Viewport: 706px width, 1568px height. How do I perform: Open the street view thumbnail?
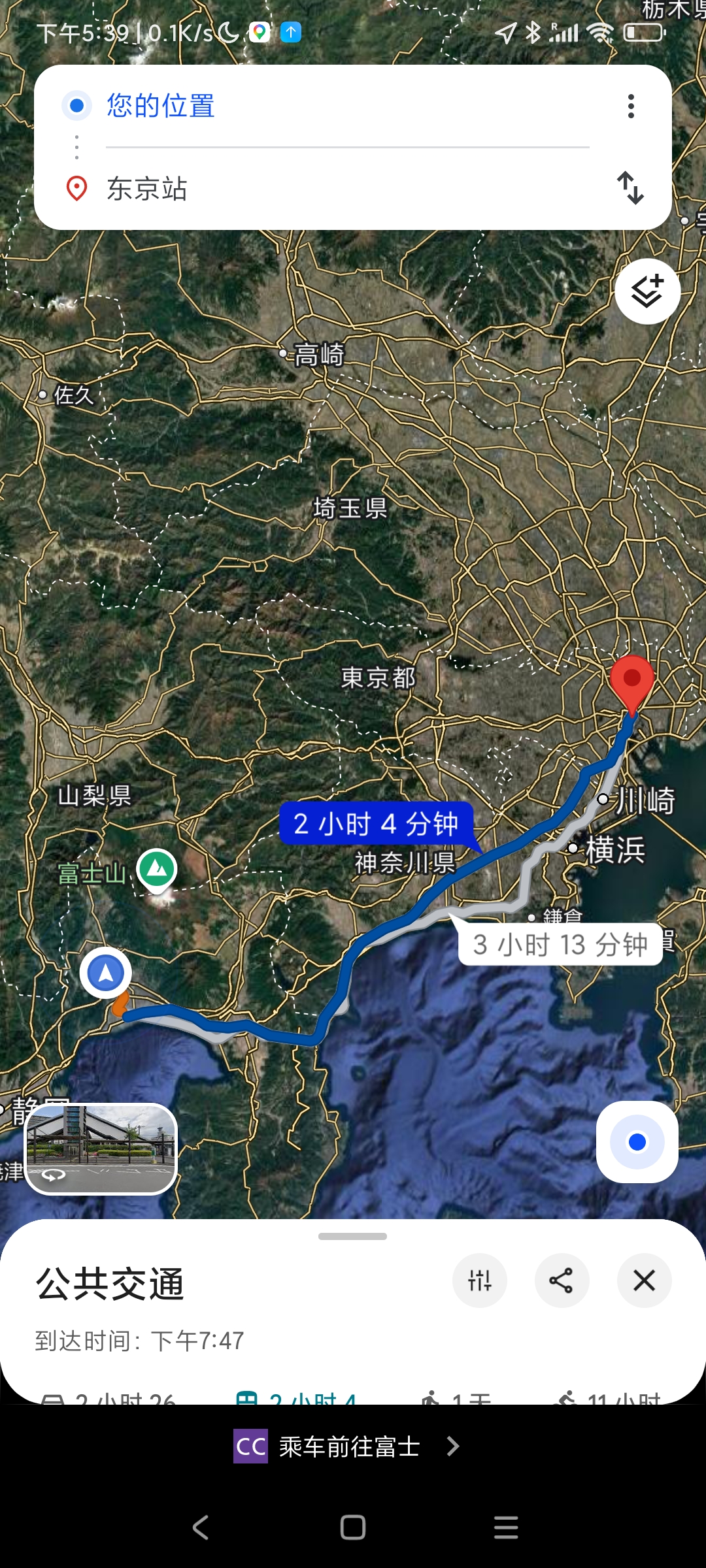click(x=101, y=1149)
